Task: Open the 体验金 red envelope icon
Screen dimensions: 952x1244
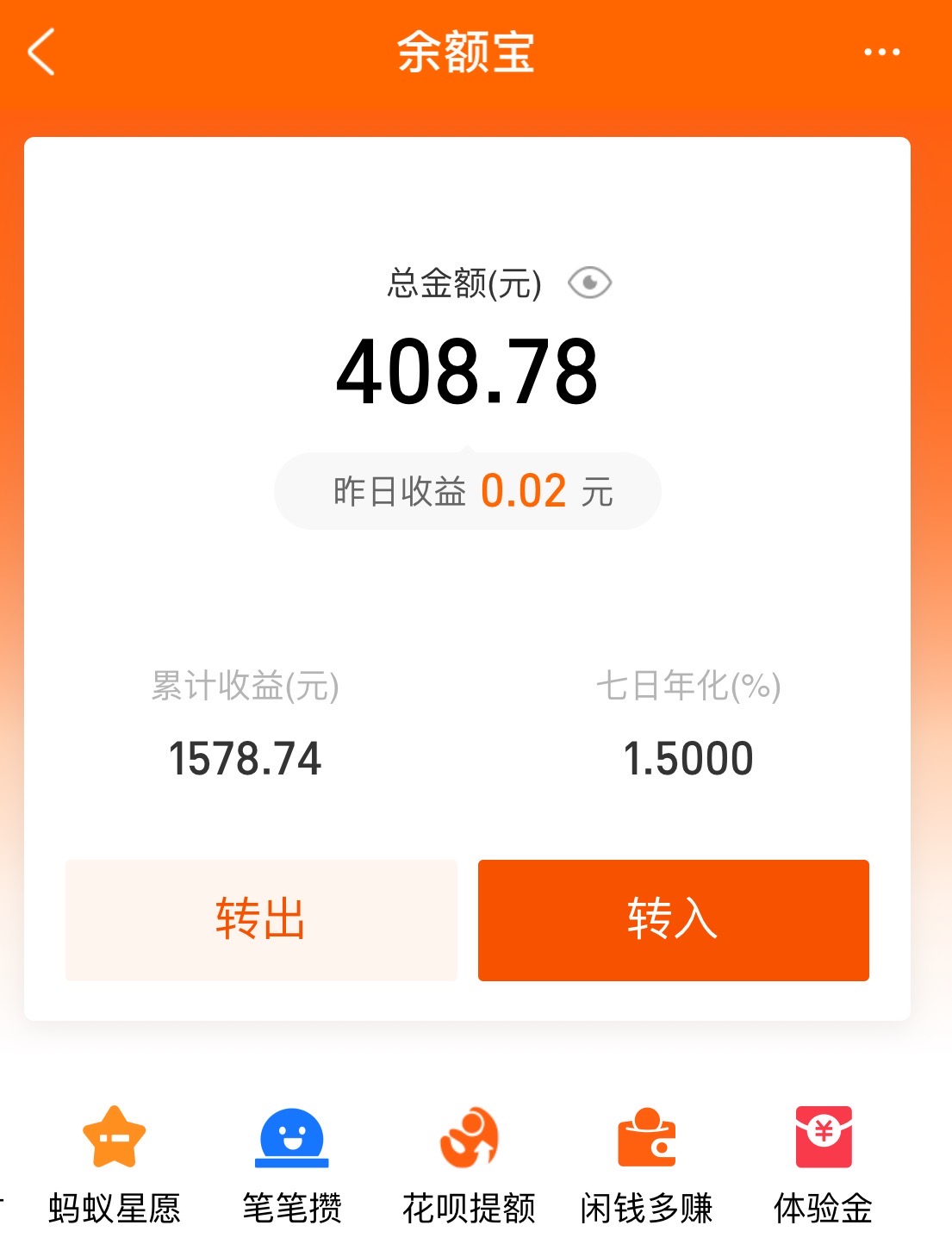Action: coord(823,1158)
